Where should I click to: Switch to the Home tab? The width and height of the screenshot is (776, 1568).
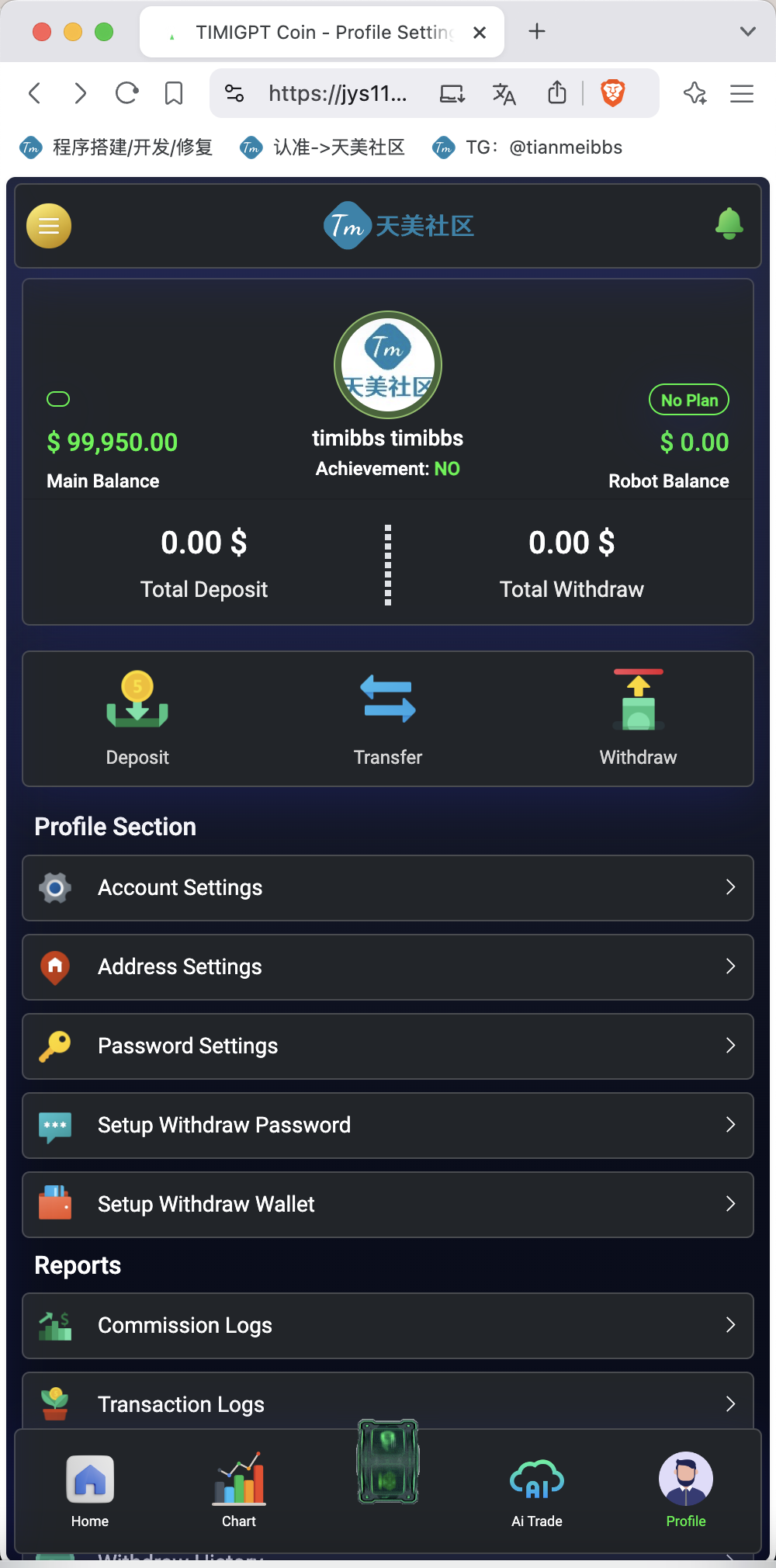coord(90,1491)
